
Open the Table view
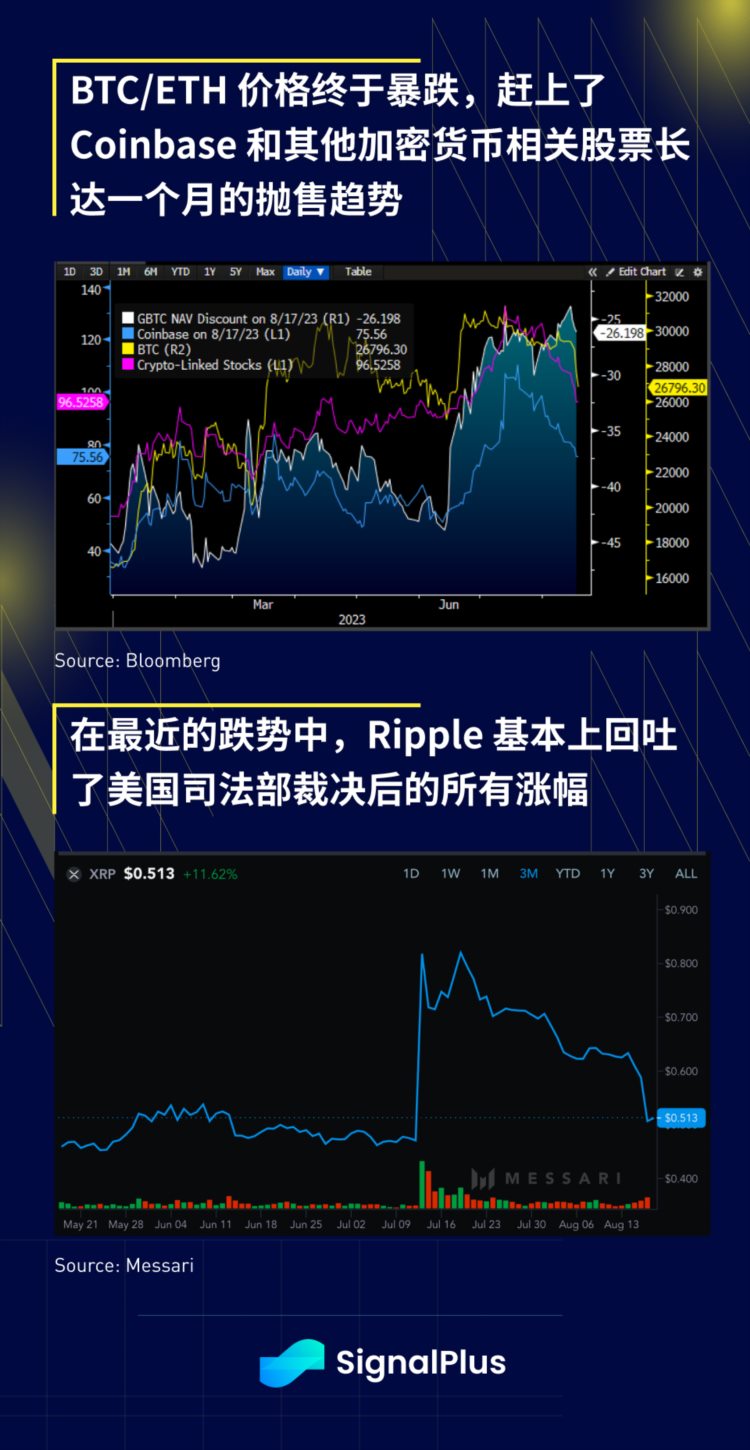click(358, 272)
